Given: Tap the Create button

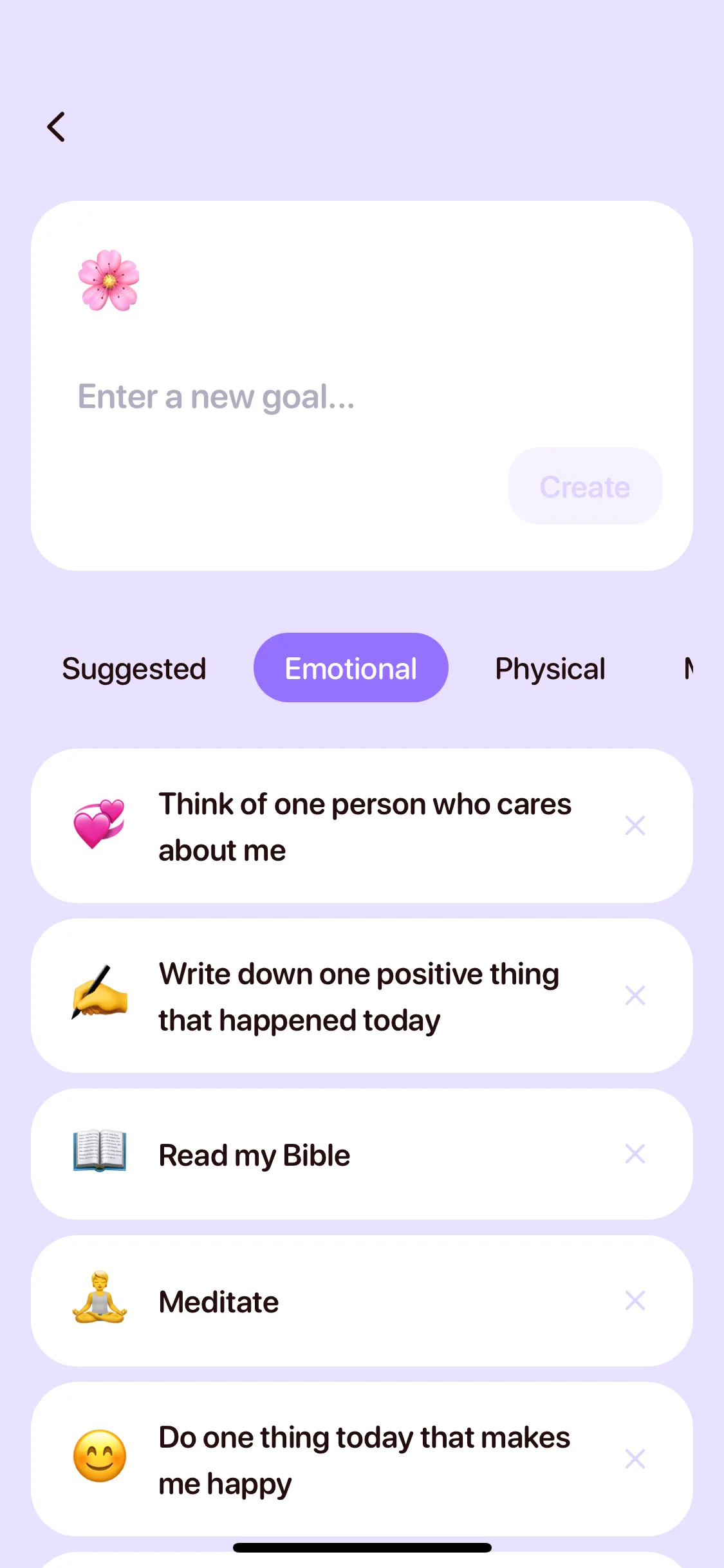Looking at the screenshot, I should click(x=584, y=487).
